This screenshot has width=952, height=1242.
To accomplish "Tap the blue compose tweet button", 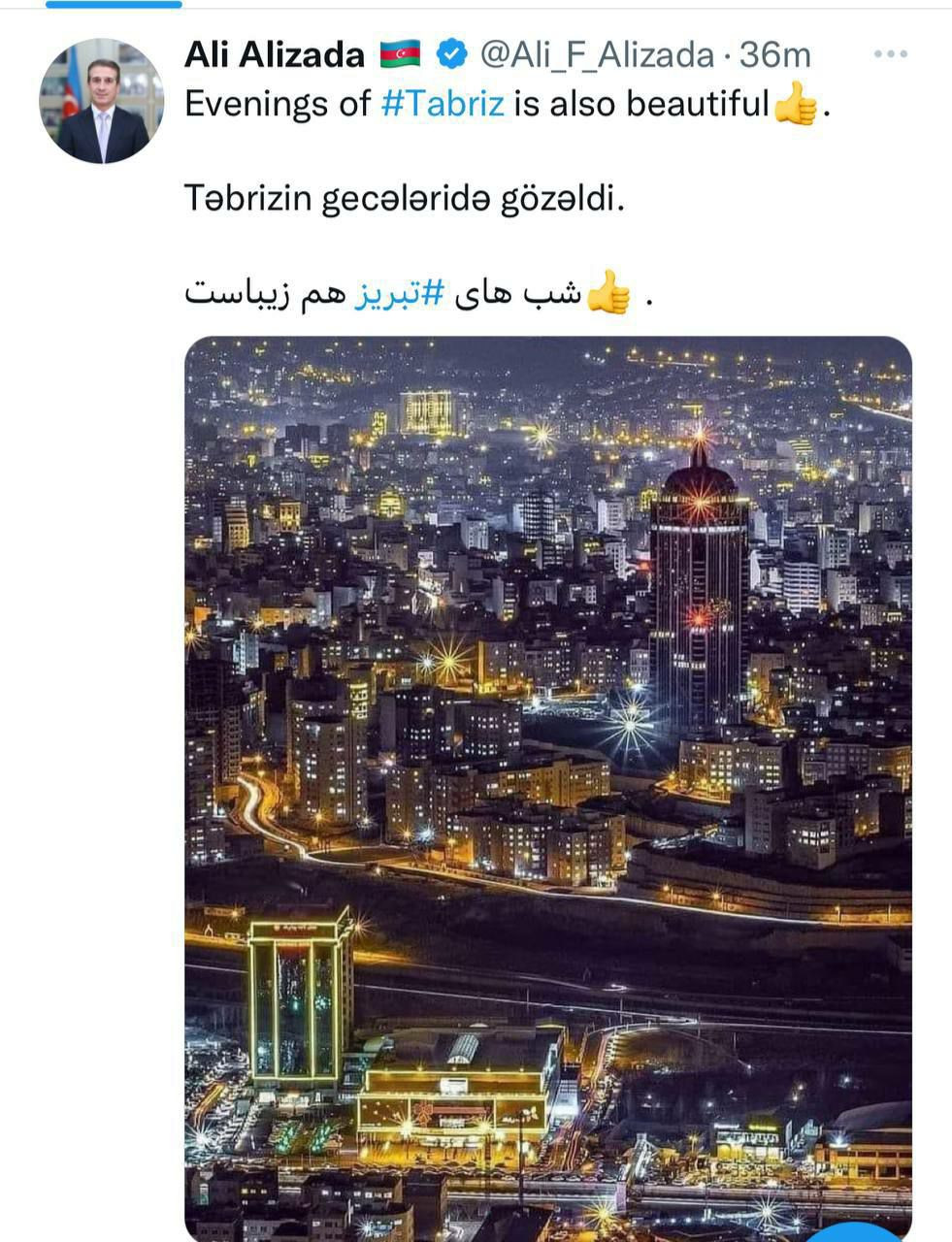I will pyautogui.click(x=862, y=1231).
